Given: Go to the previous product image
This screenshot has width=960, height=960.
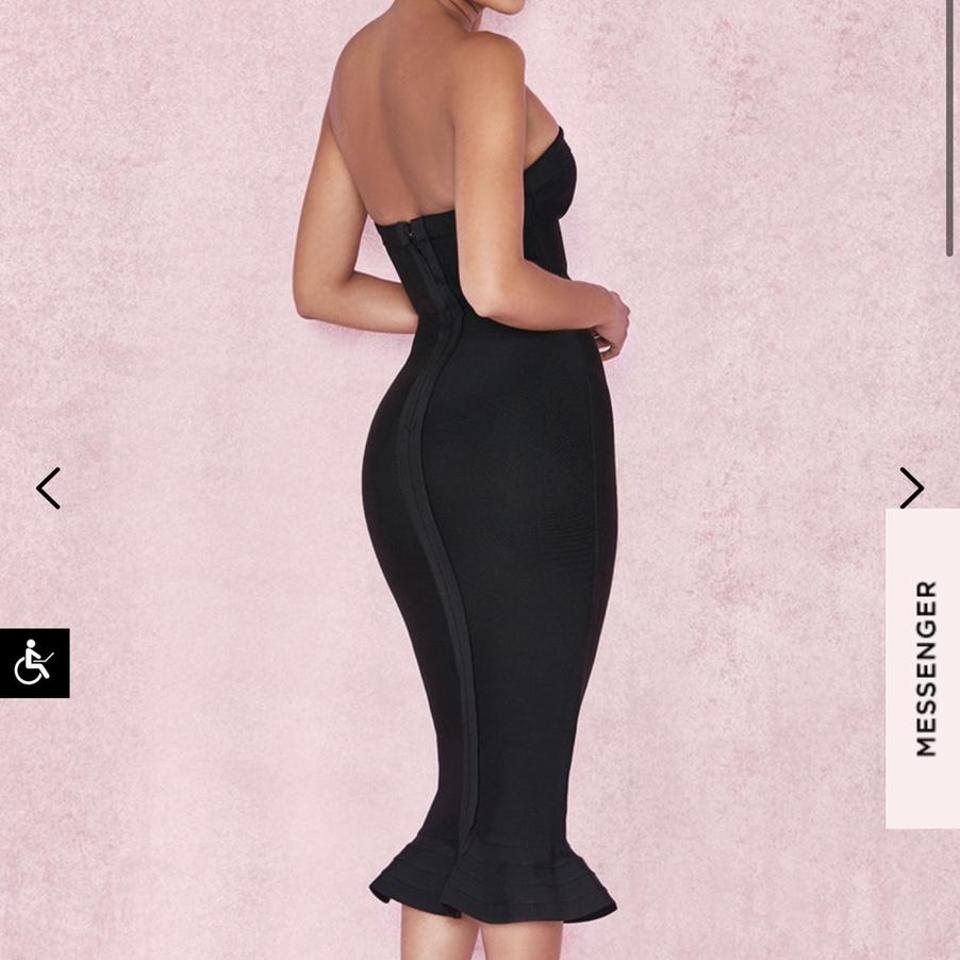Looking at the screenshot, I should tap(48, 488).
